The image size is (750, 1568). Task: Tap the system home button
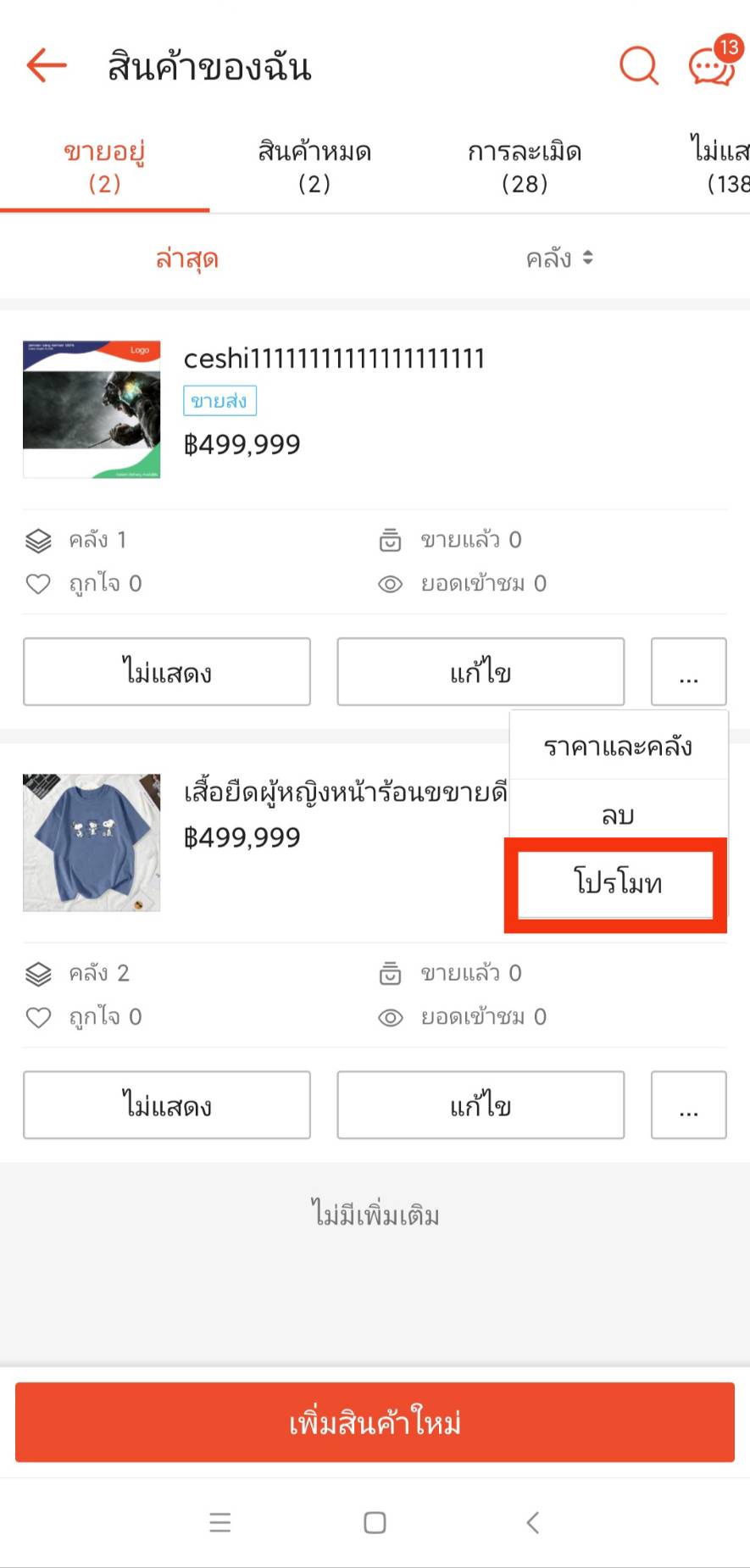click(375, 1523)
